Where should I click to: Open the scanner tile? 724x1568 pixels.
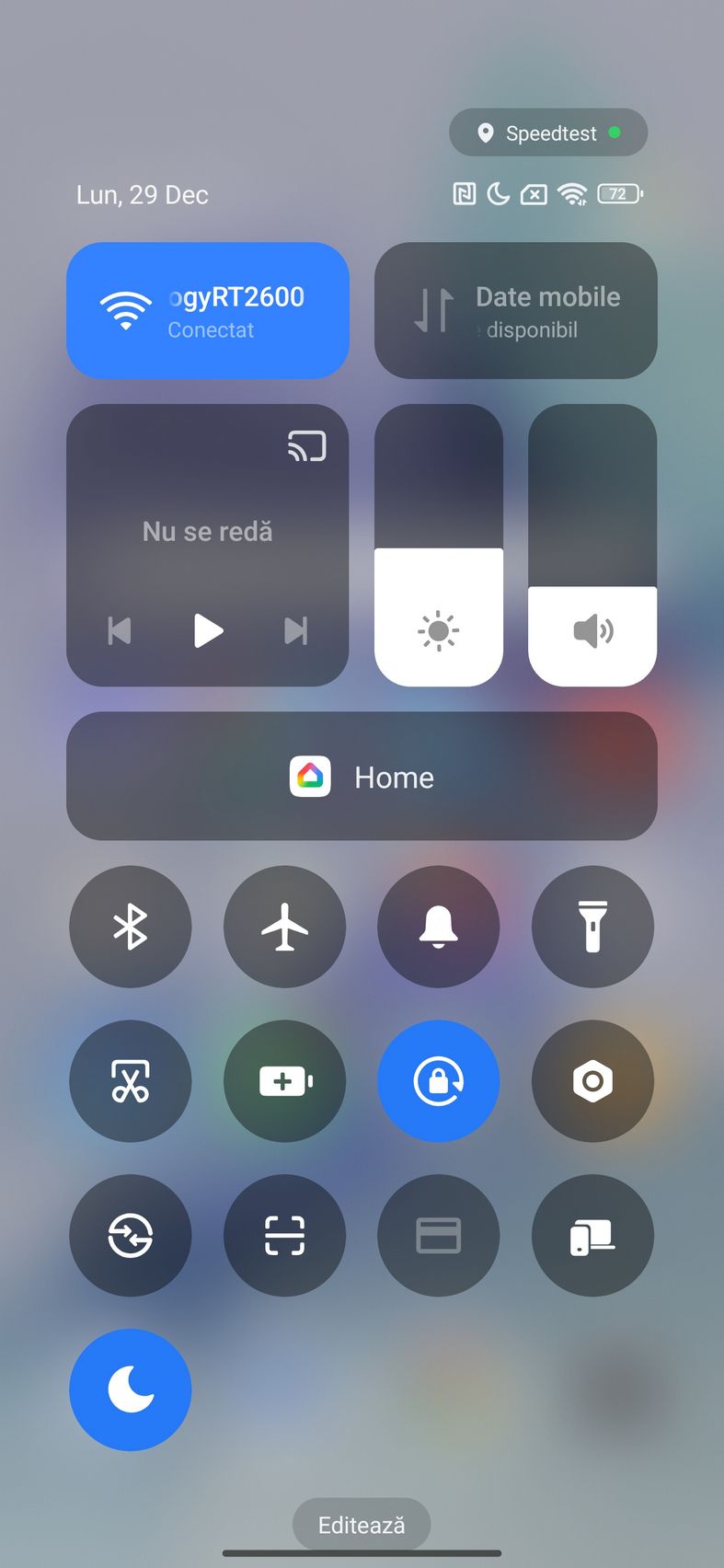click(x=284, y=1235)
